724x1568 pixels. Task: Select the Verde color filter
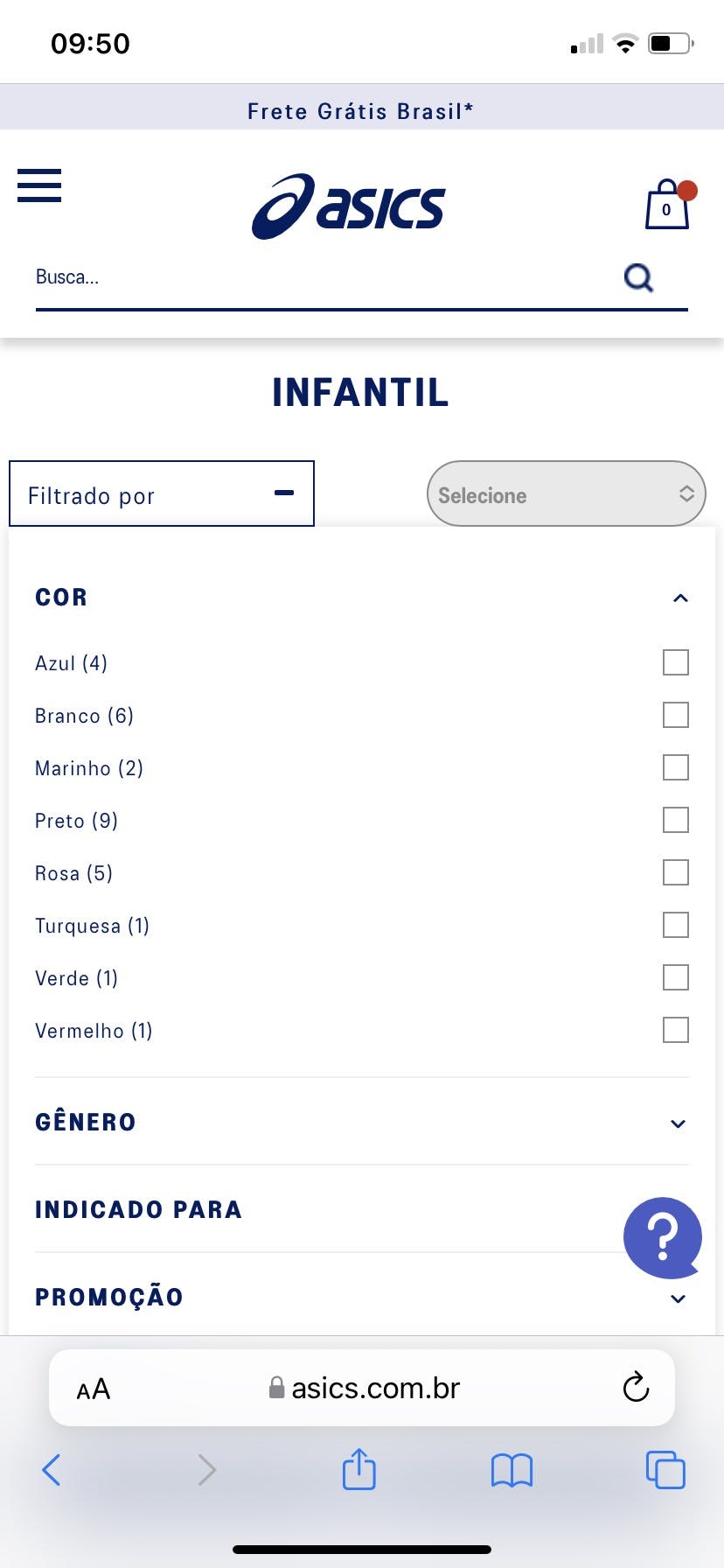(676, 978)
